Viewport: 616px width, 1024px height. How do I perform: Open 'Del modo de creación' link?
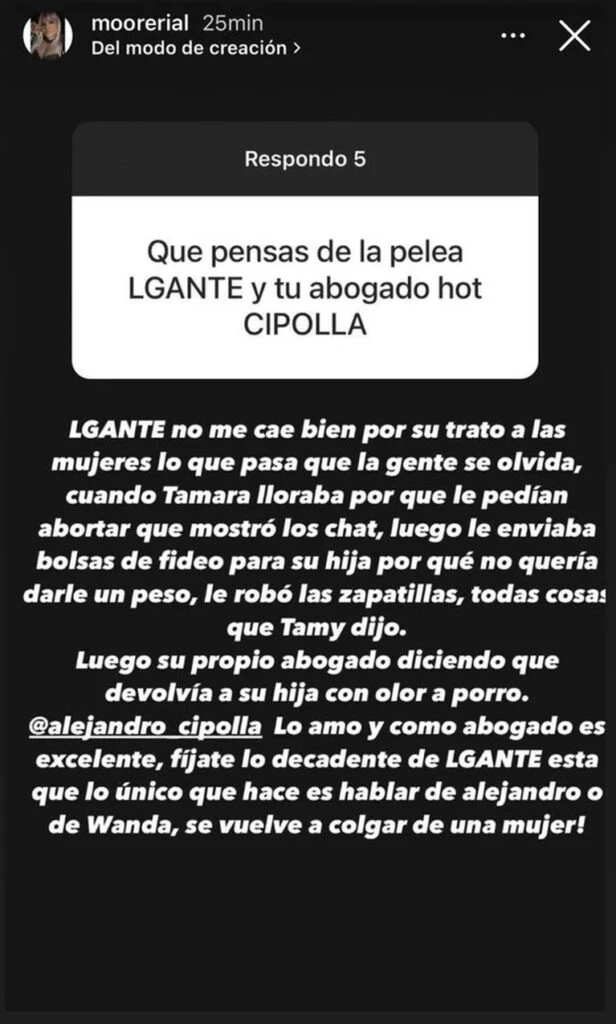click(195, 47)
